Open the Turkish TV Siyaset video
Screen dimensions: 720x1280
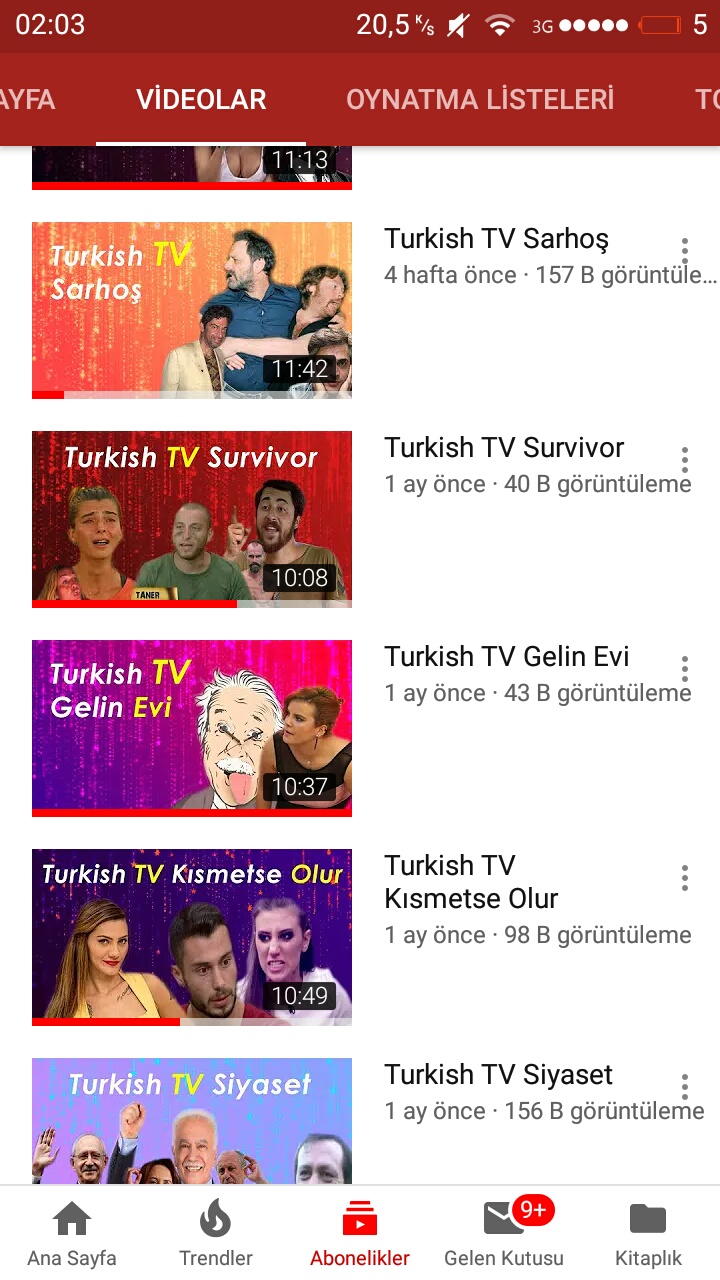(x=192, y=1120)
